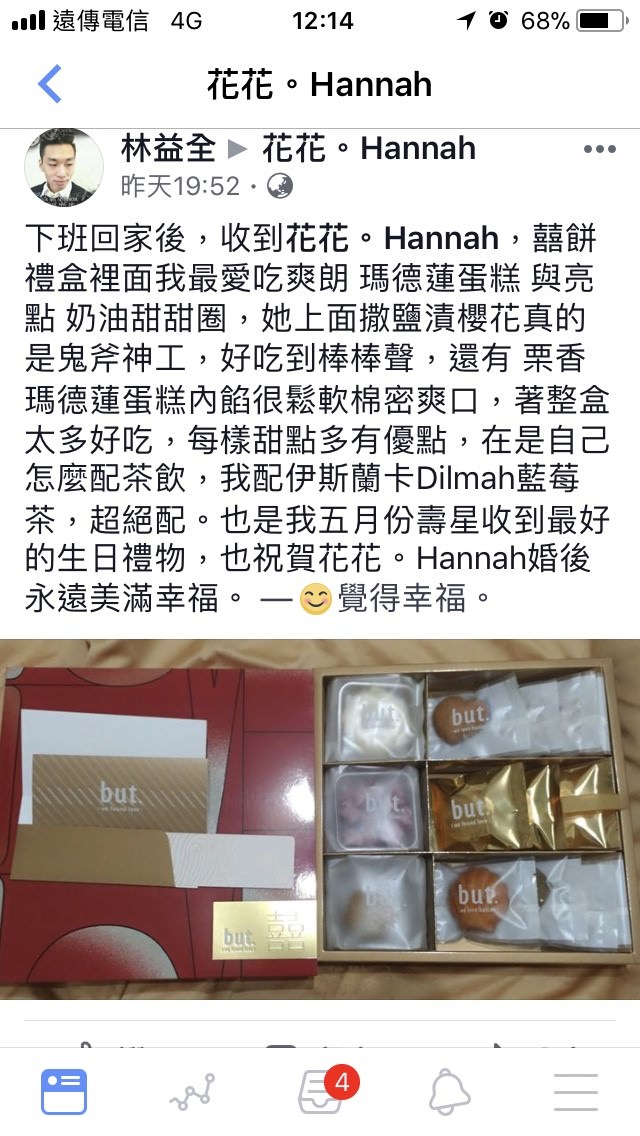
Task: Open the bolded 花花。Hannah mention in the post text
Action: point(392,238)
